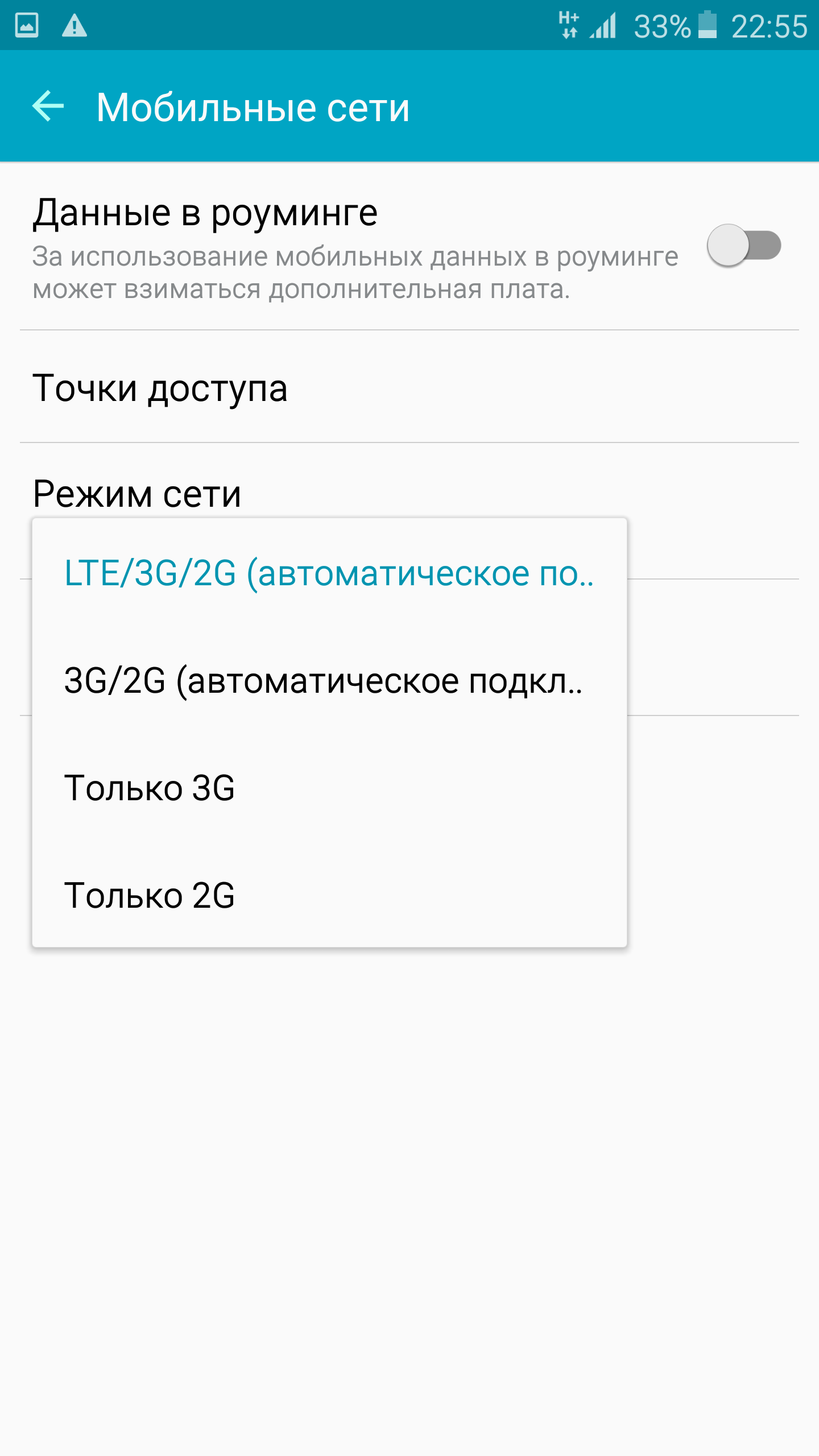819x1456 pixels.
Task: Pick Только 2G network mode
Action: coord(330,895)
